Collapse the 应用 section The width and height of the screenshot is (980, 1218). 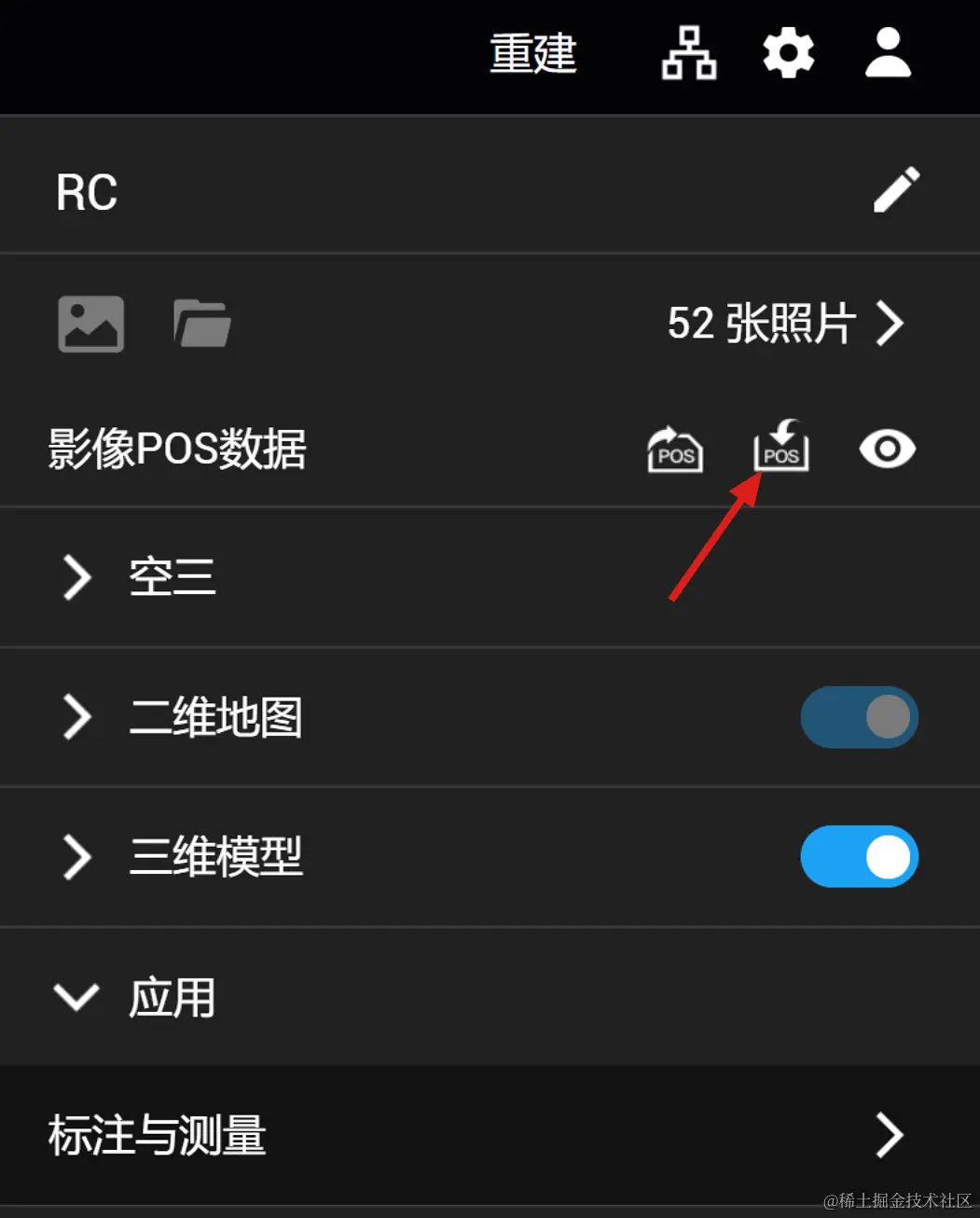coord(77,996)
